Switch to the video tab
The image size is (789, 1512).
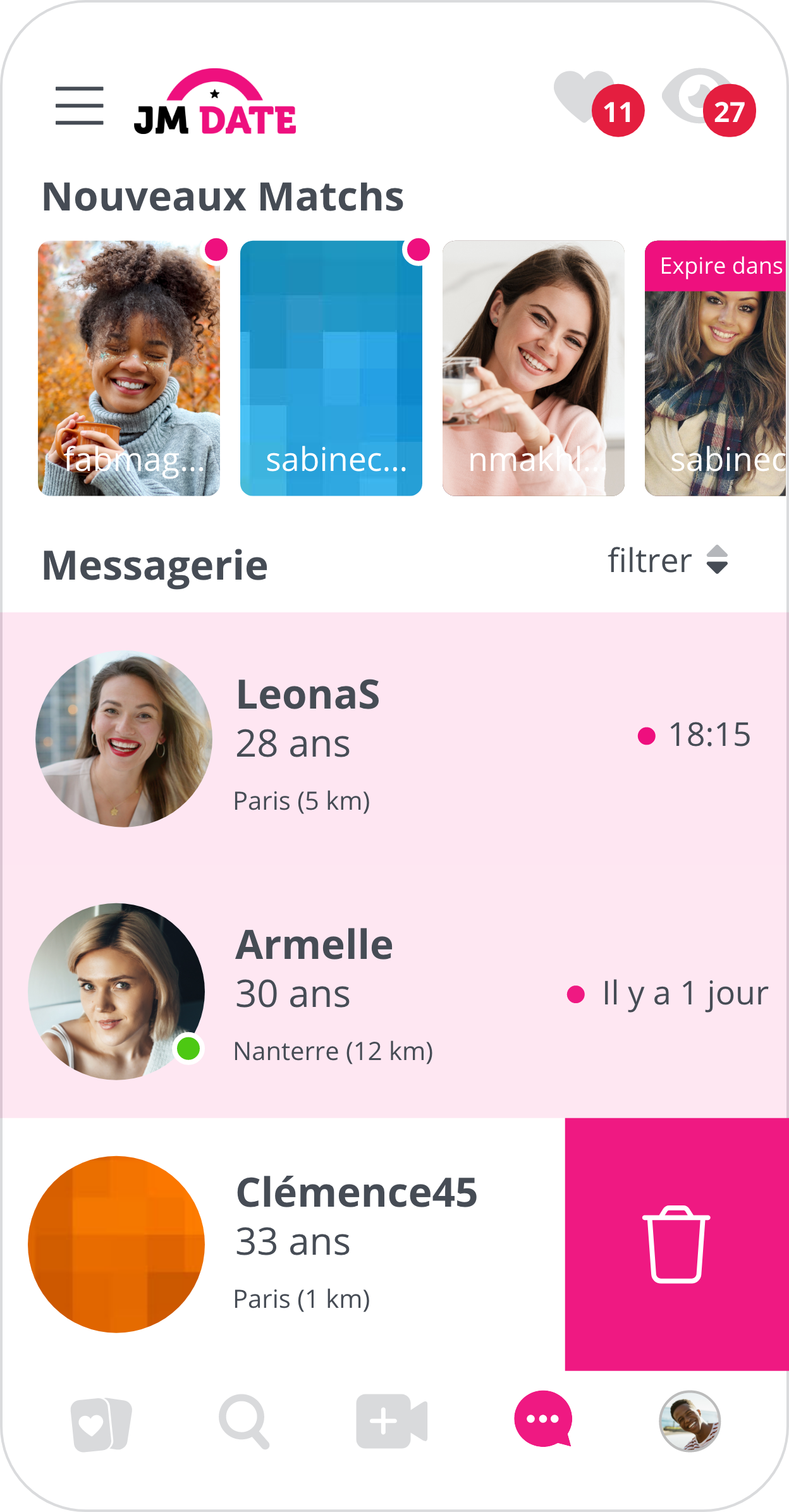(392, 1421)
